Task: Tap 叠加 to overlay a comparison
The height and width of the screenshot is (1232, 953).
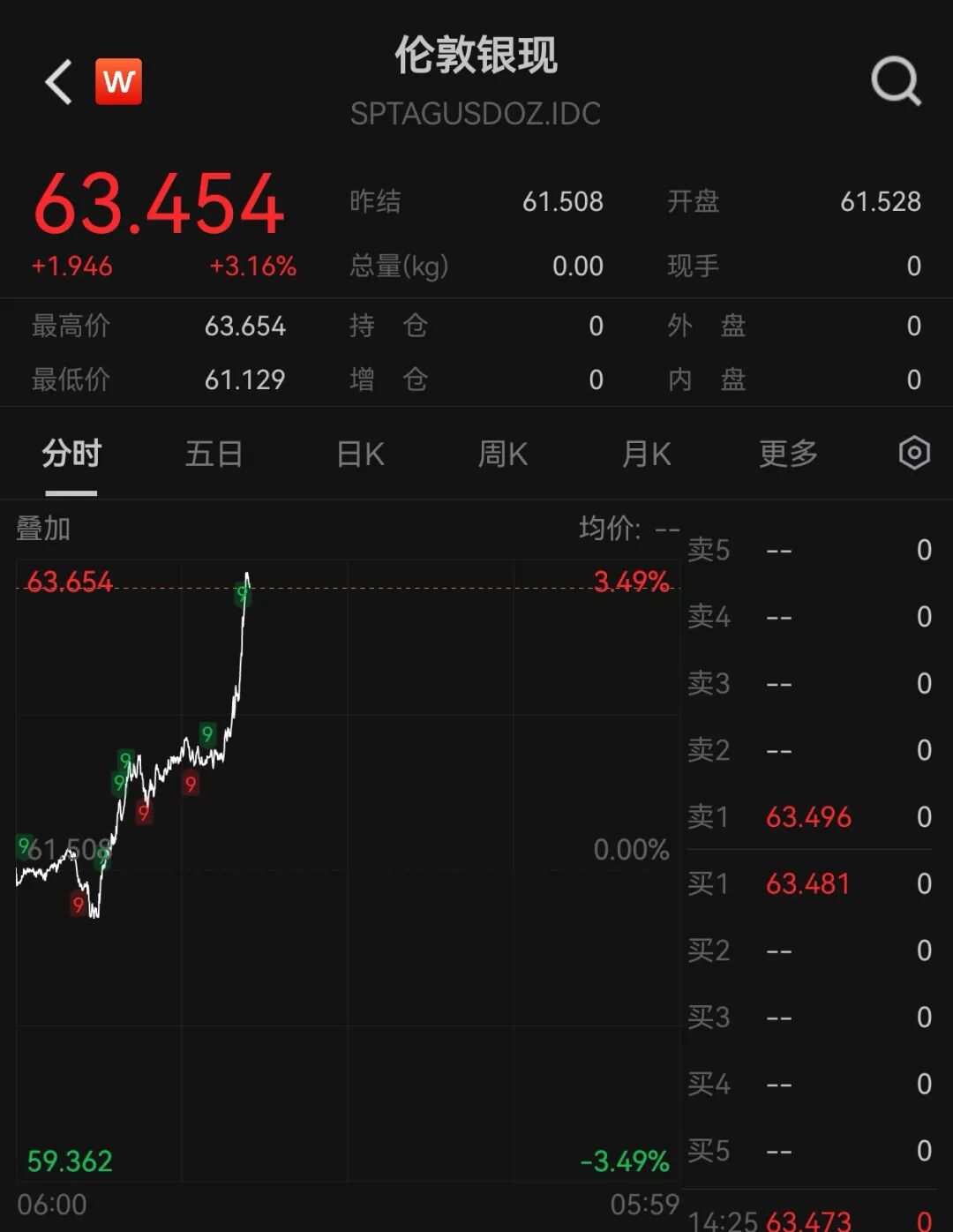Action: point(43,529)
